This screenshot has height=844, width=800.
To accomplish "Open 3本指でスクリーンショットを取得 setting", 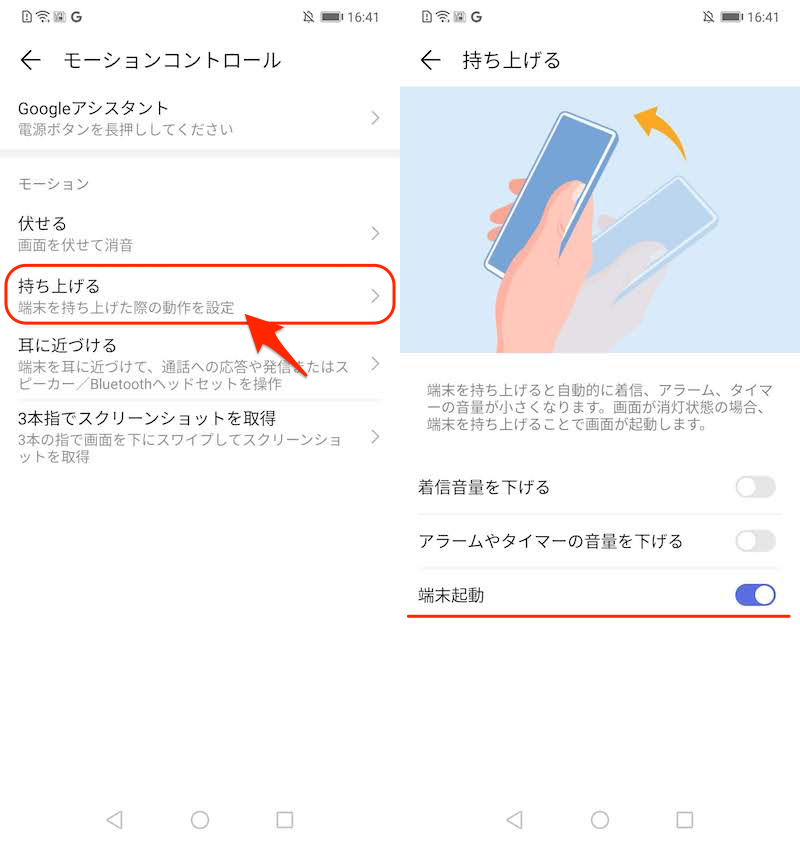I will coord(200,436).
